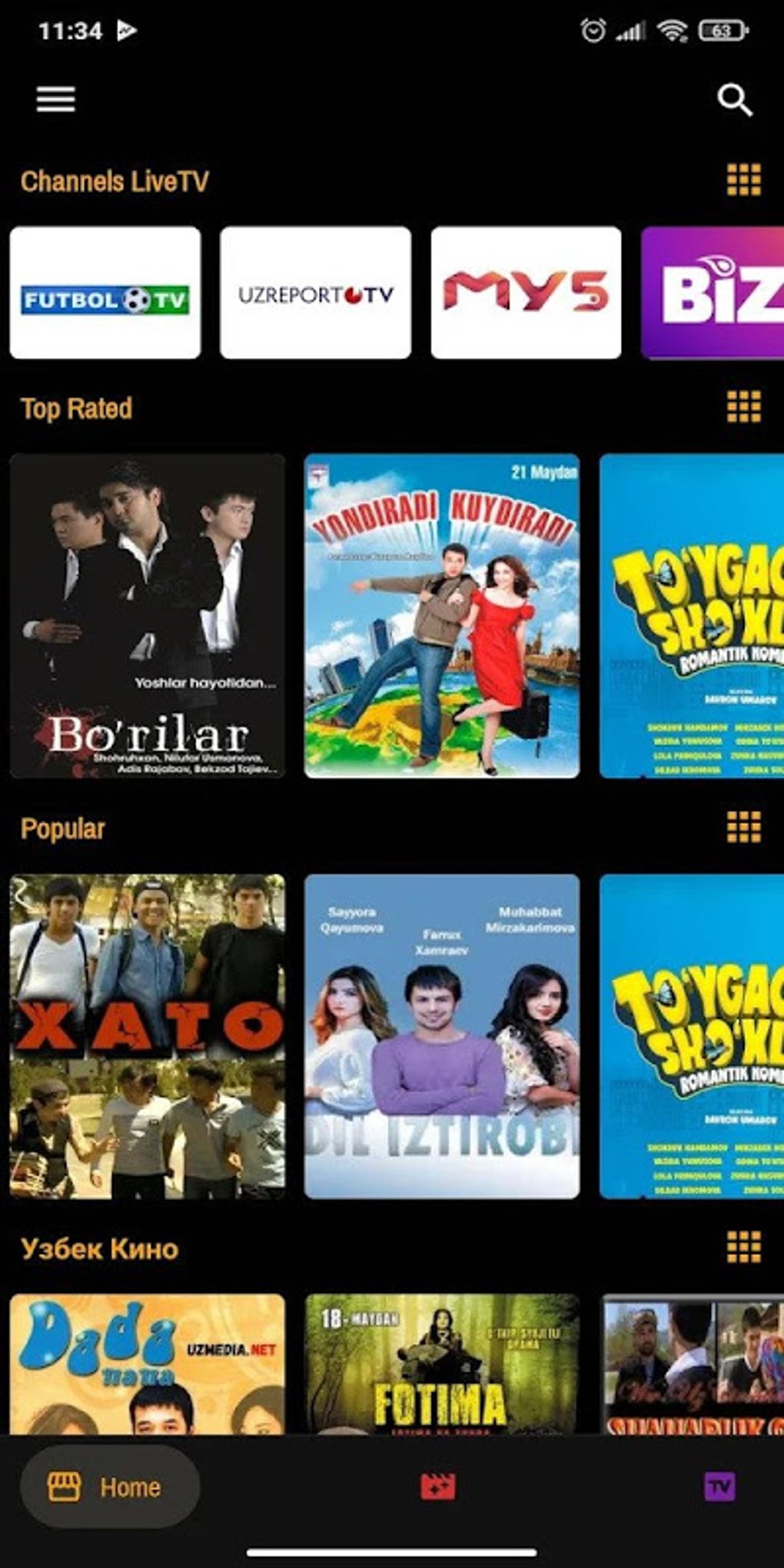784x1568 pixels.
Task: Open Yondiradi Kuydiradi movie poster
Action: (442, 616)
